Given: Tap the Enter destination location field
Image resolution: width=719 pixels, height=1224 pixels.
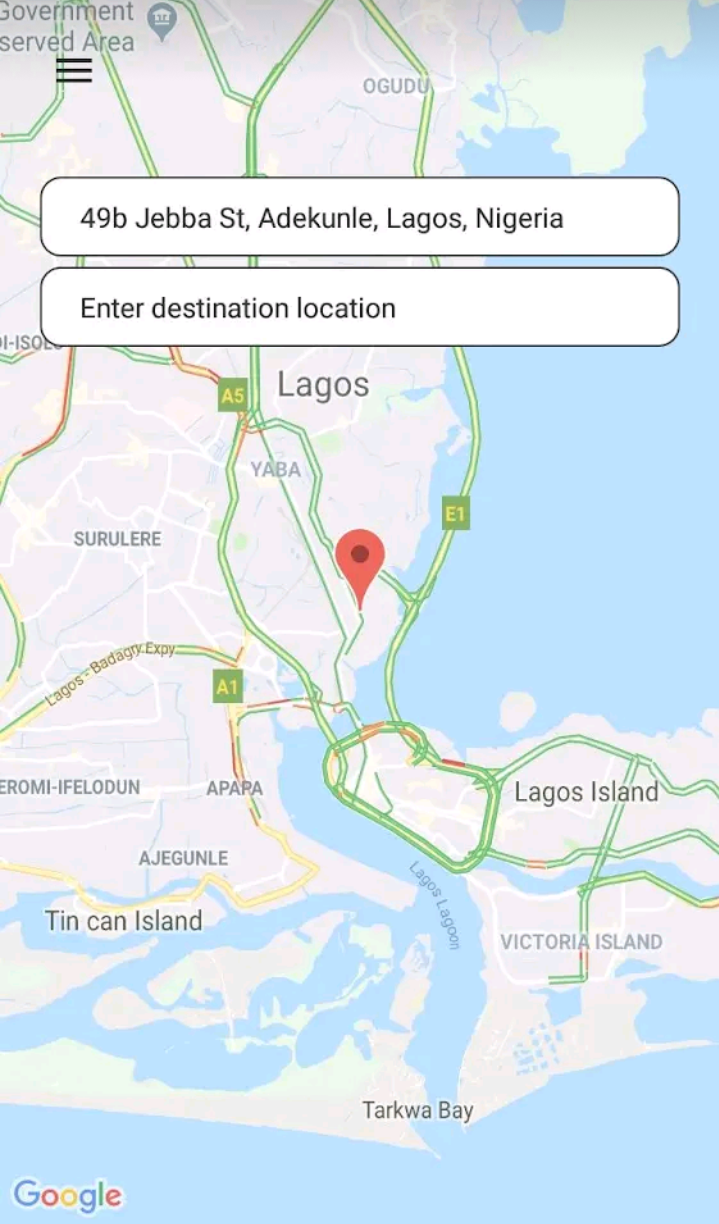Looking at the screenshot, I should (x=359, y=307).
